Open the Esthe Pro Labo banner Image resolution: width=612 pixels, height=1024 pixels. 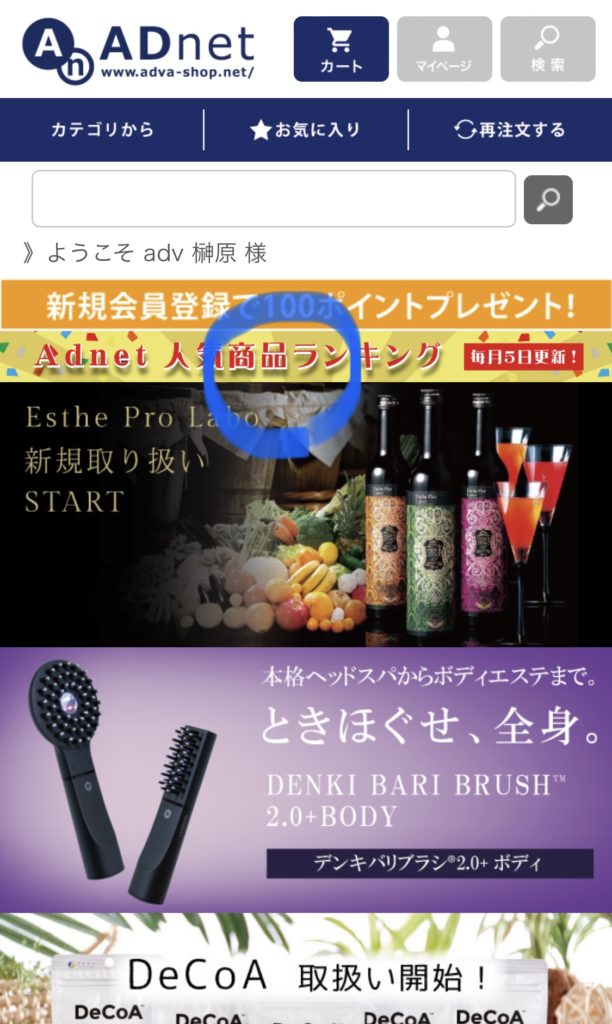(x=306, y=515)
